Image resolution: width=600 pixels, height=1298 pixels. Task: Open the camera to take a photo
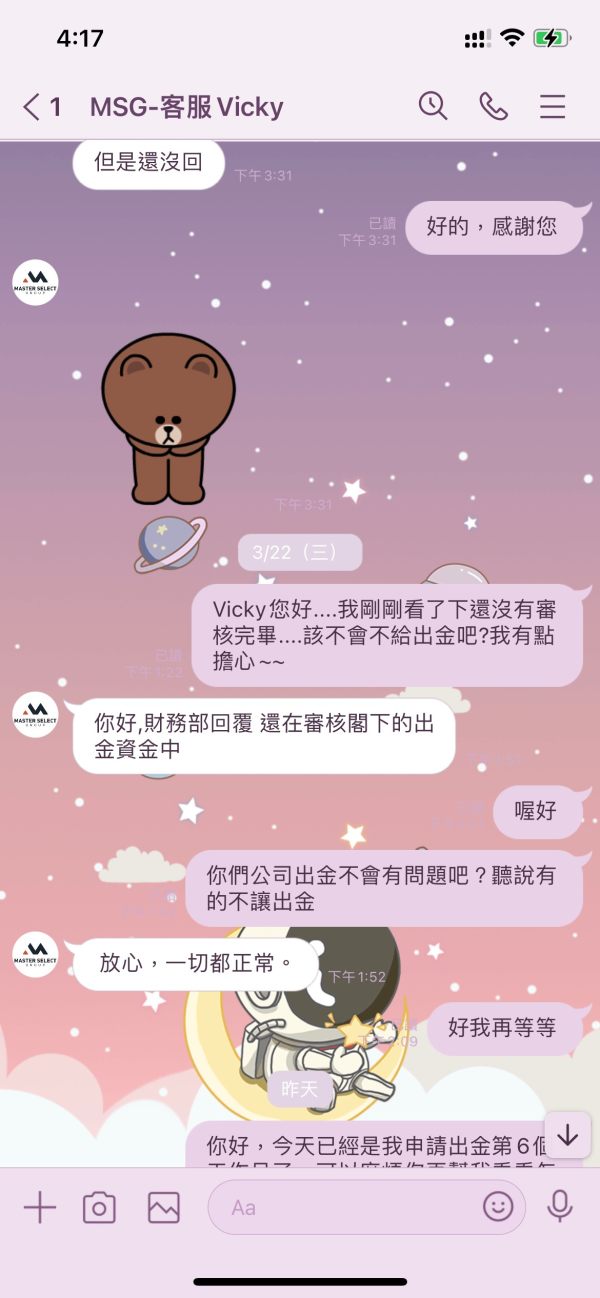tap(99, 1208)
